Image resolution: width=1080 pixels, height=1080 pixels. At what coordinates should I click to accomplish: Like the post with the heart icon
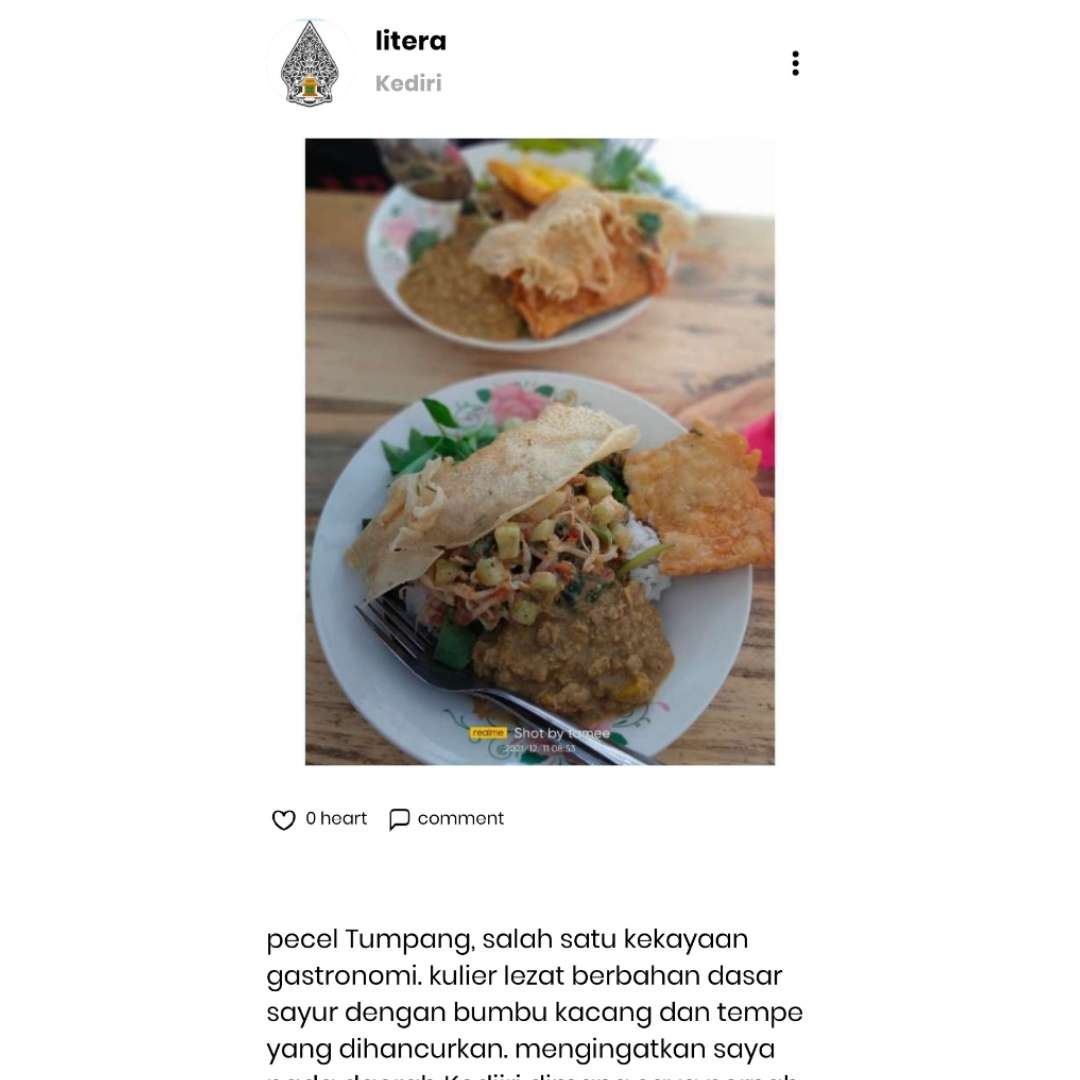tap(284, 820)
